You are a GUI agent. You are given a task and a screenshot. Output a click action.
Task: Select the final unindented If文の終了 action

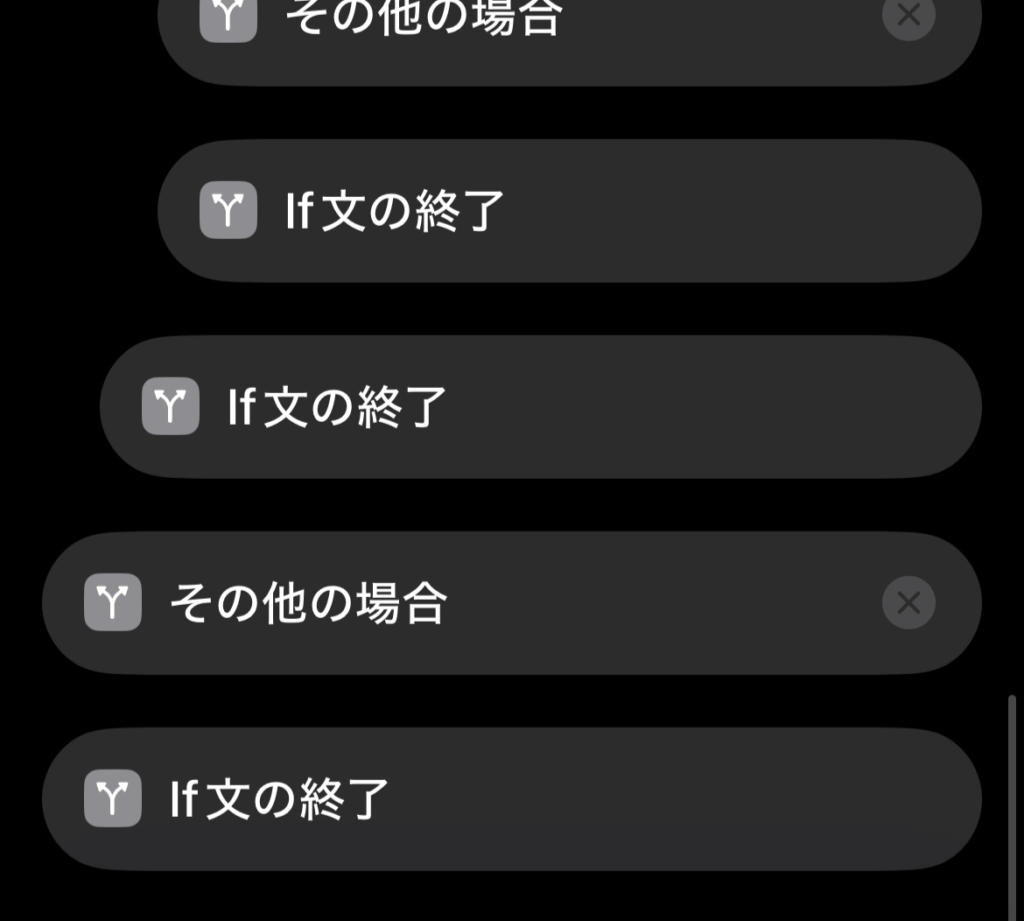pyautogui.click(x=510, y=799)
